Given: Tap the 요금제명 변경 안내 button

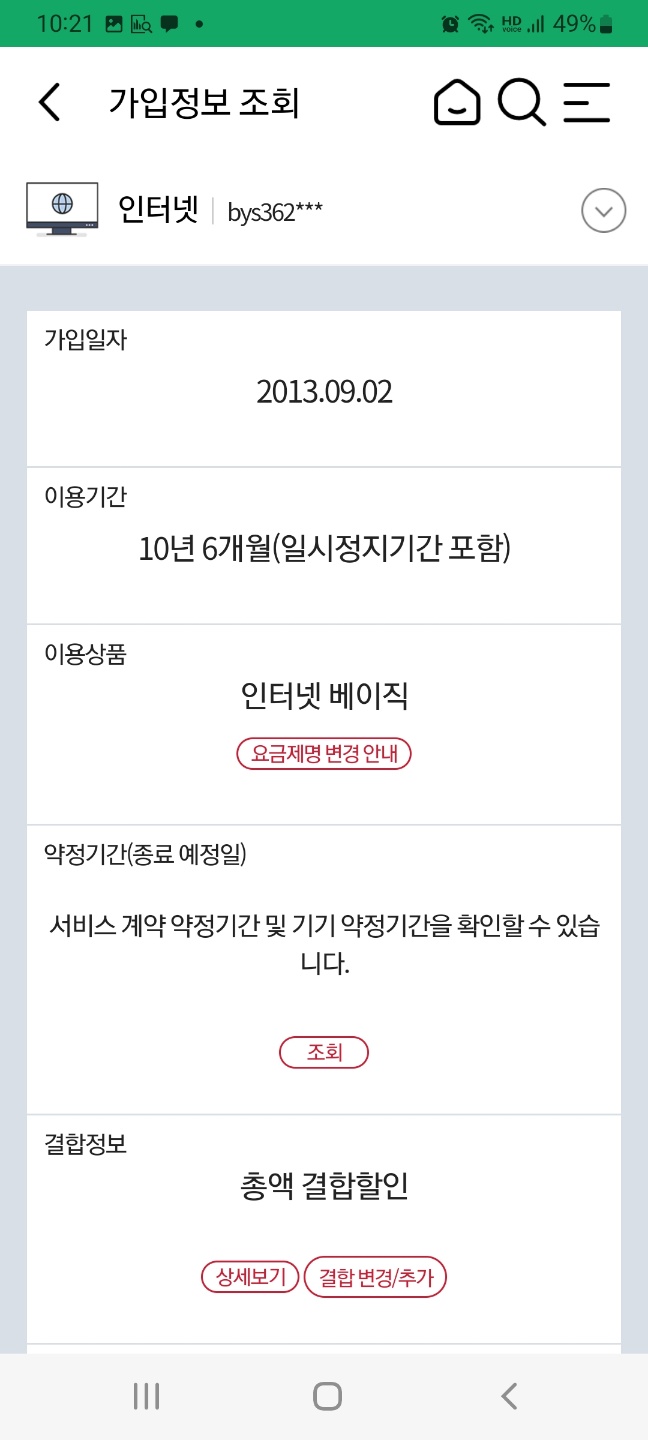Looking at the screenshot, I should point(324,754).
